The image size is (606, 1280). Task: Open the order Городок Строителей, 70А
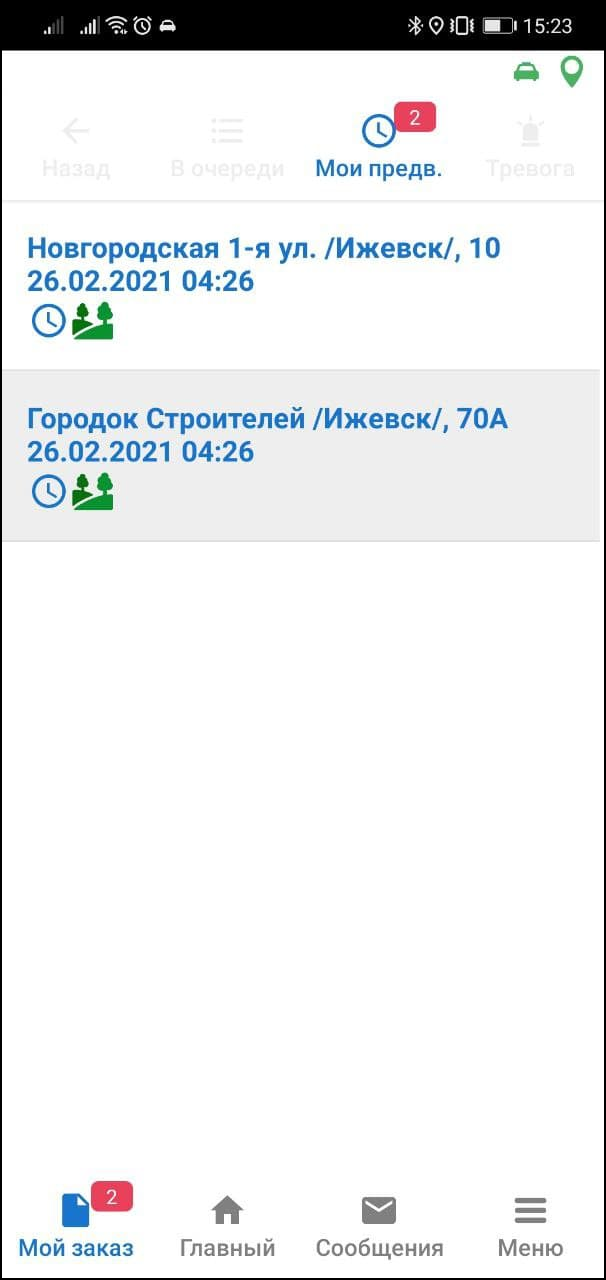point(301,456)
